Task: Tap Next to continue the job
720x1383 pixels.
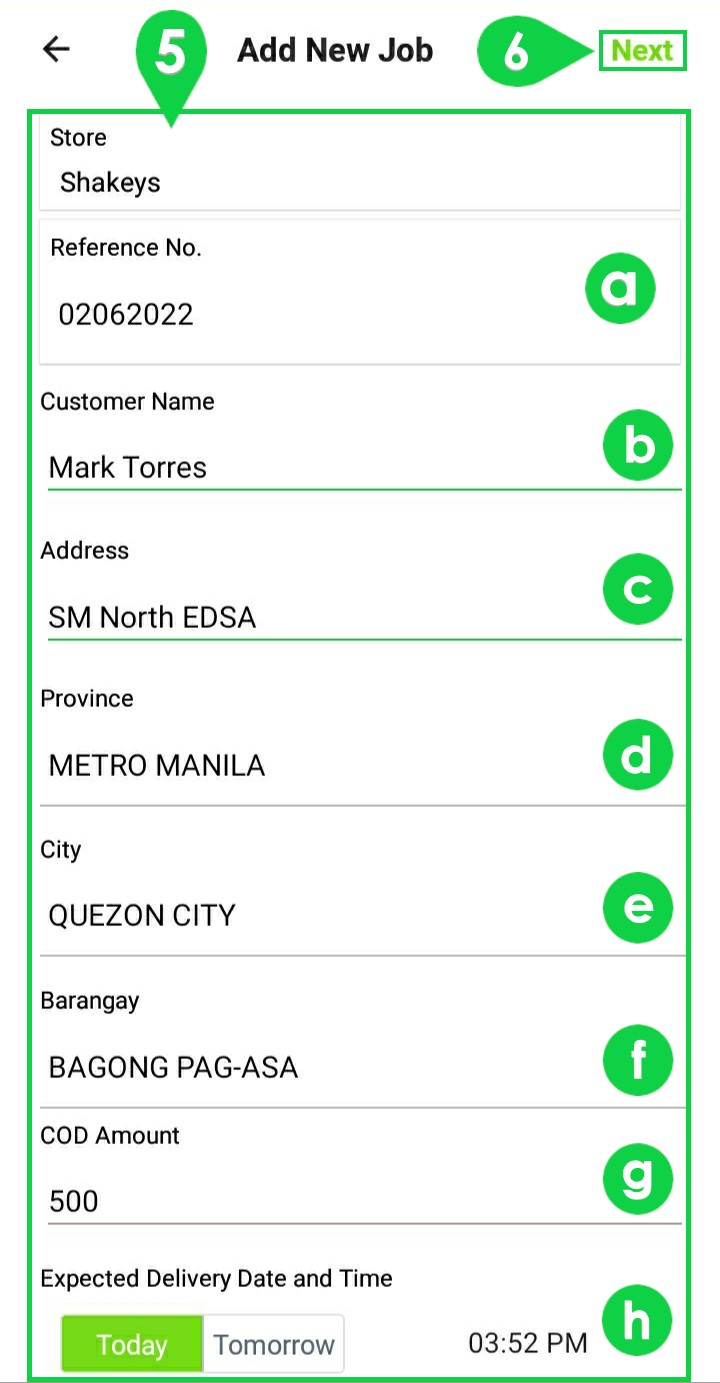Action: 642,50
